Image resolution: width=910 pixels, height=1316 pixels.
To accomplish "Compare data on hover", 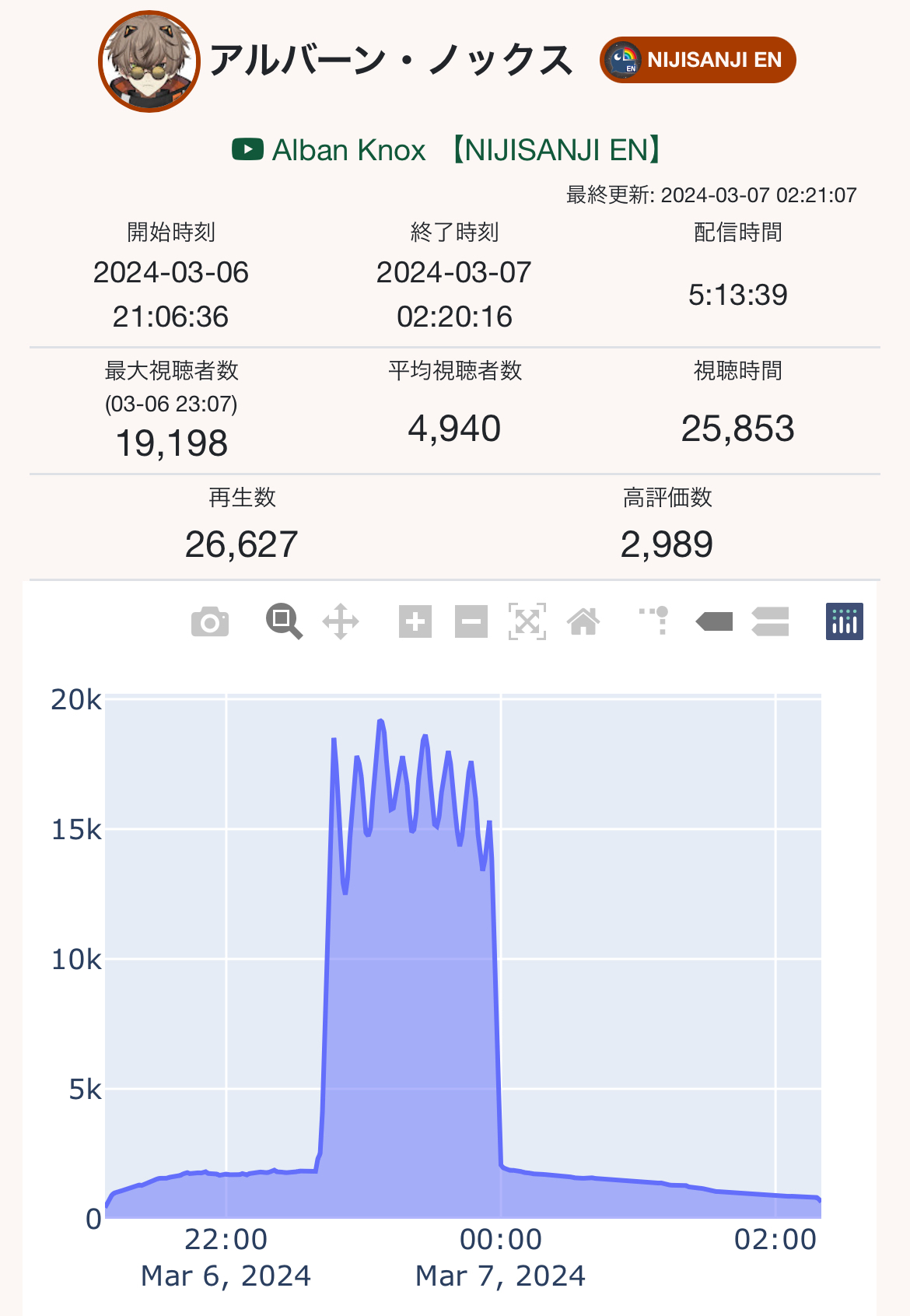I will tap(771, 621).
